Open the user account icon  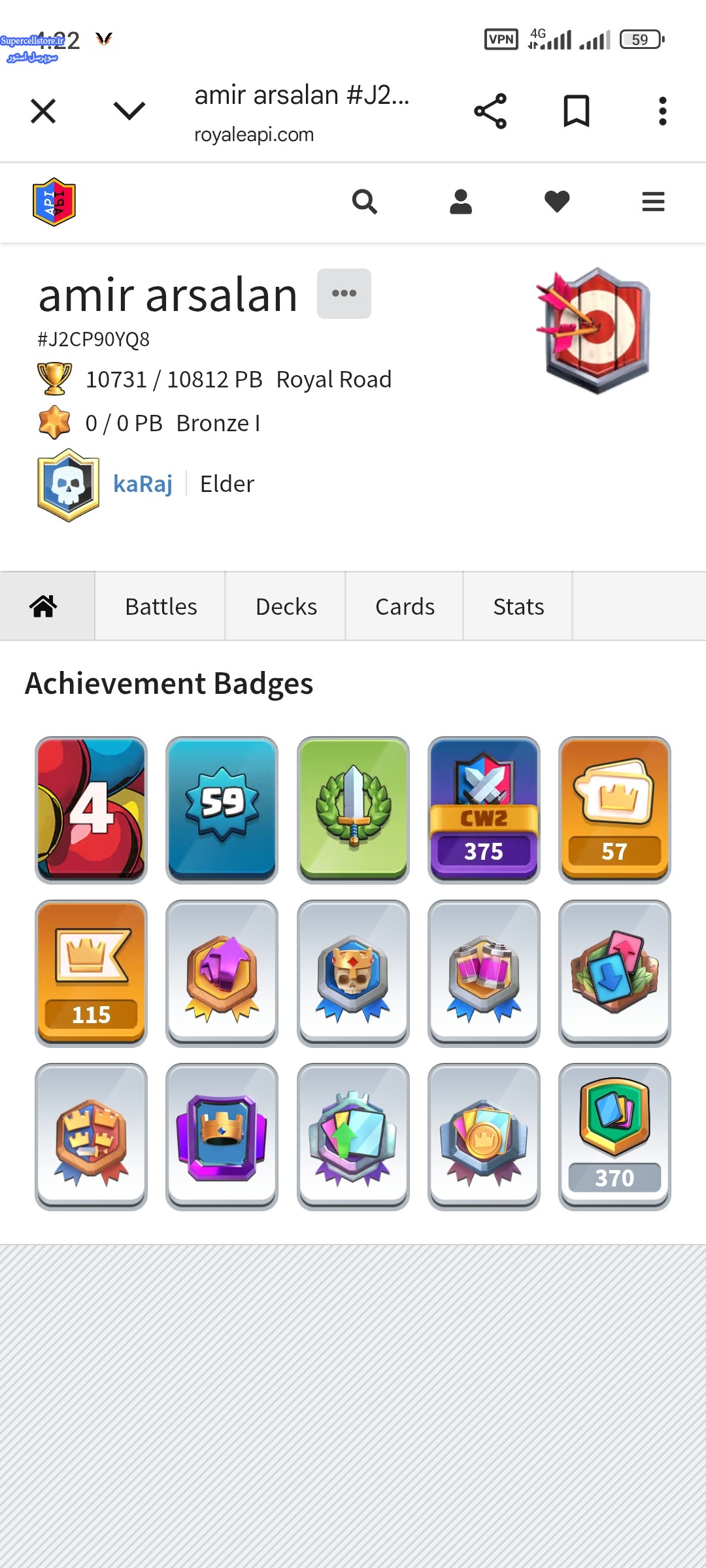pos(461,202)
